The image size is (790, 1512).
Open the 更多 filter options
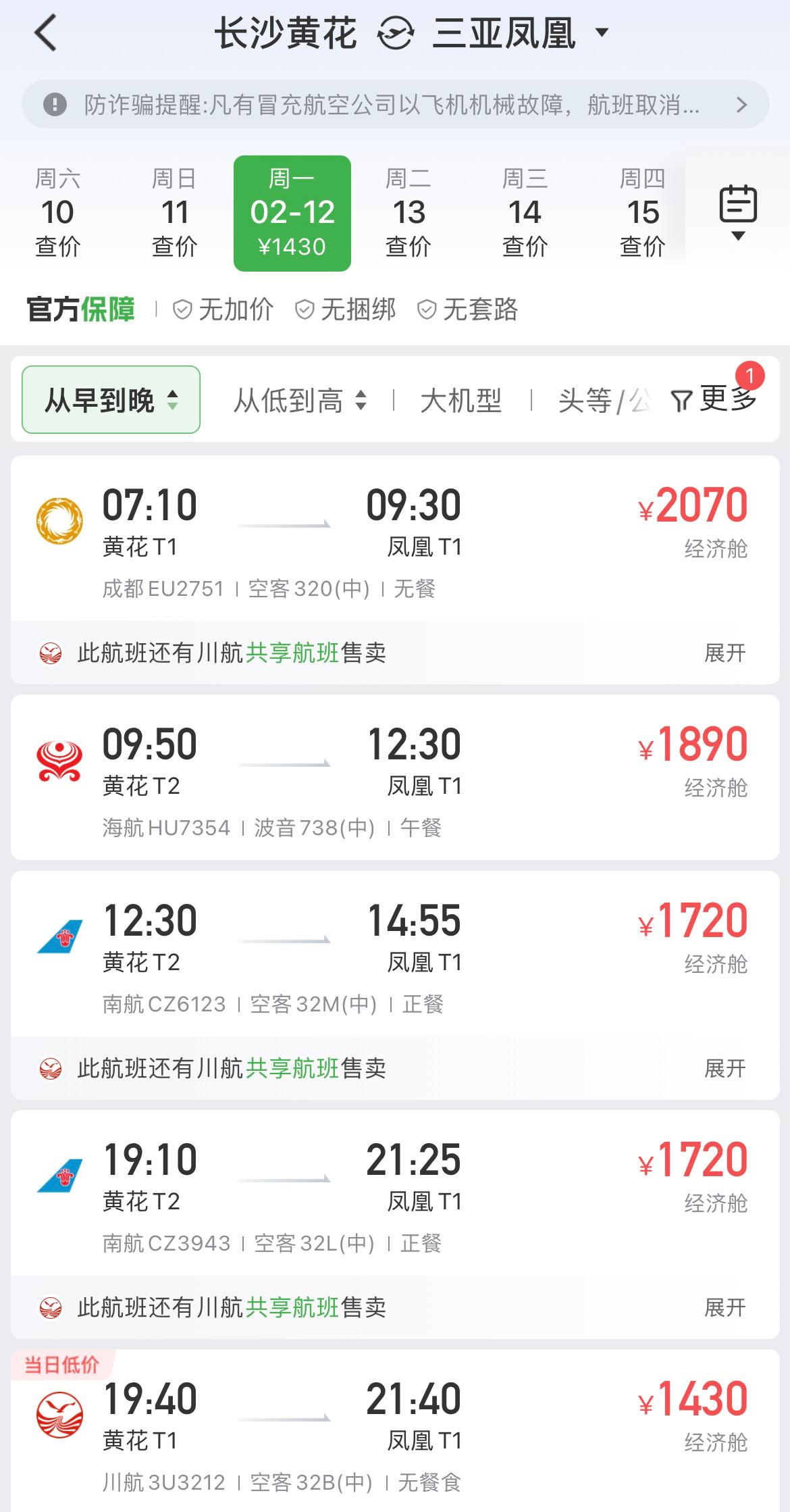click(x=716, y=399)
